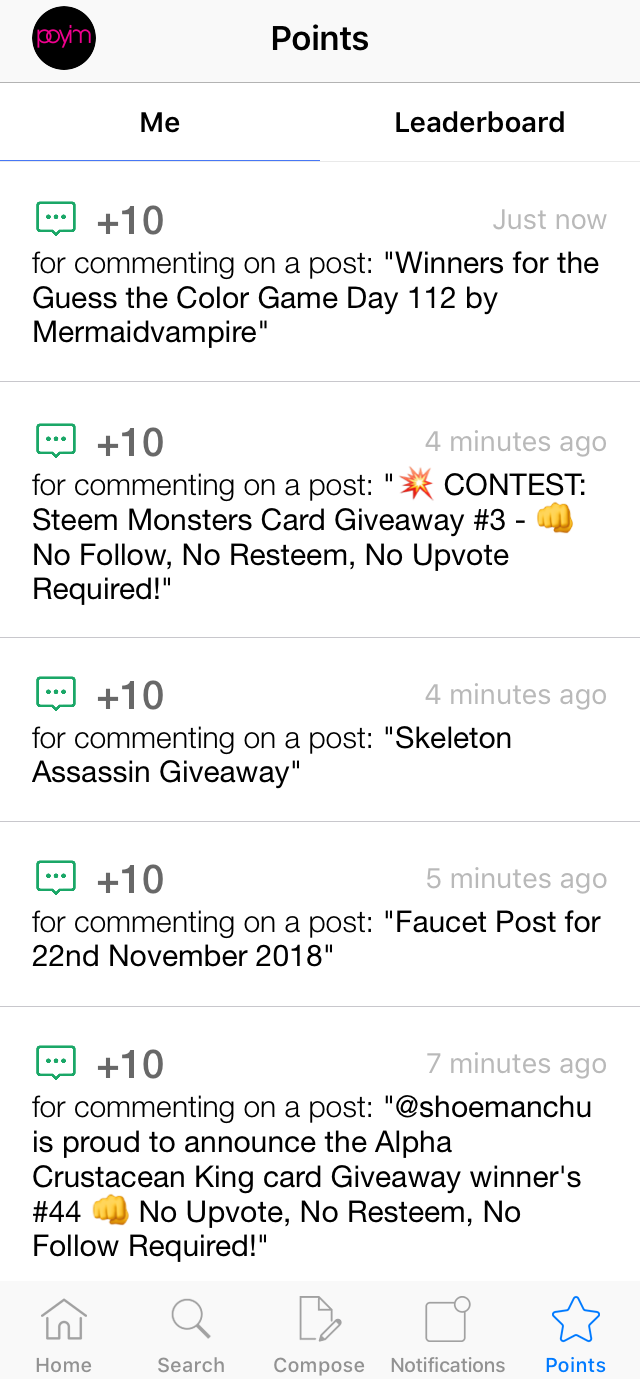Image resolution: width=640 pixels, height=1379 pixels.
Task: Switch to the Leaderboard tab
Action: click(480, 122)
